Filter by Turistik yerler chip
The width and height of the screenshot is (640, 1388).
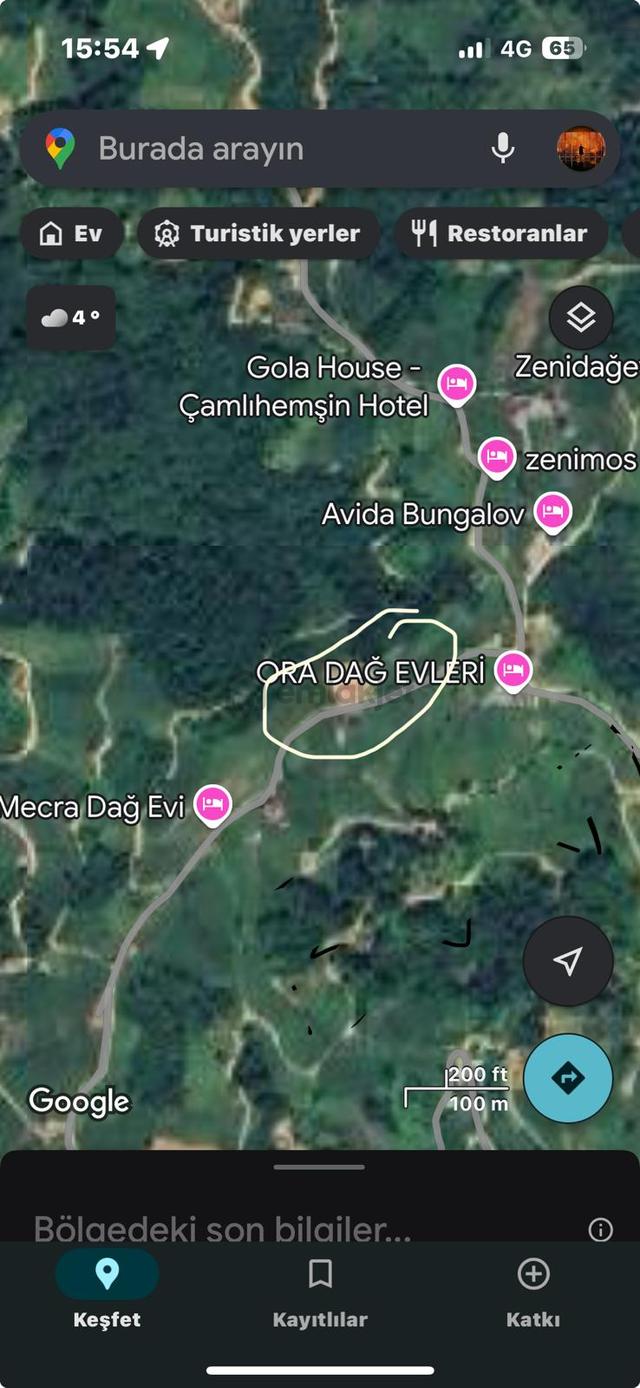(x=258, y=234)
